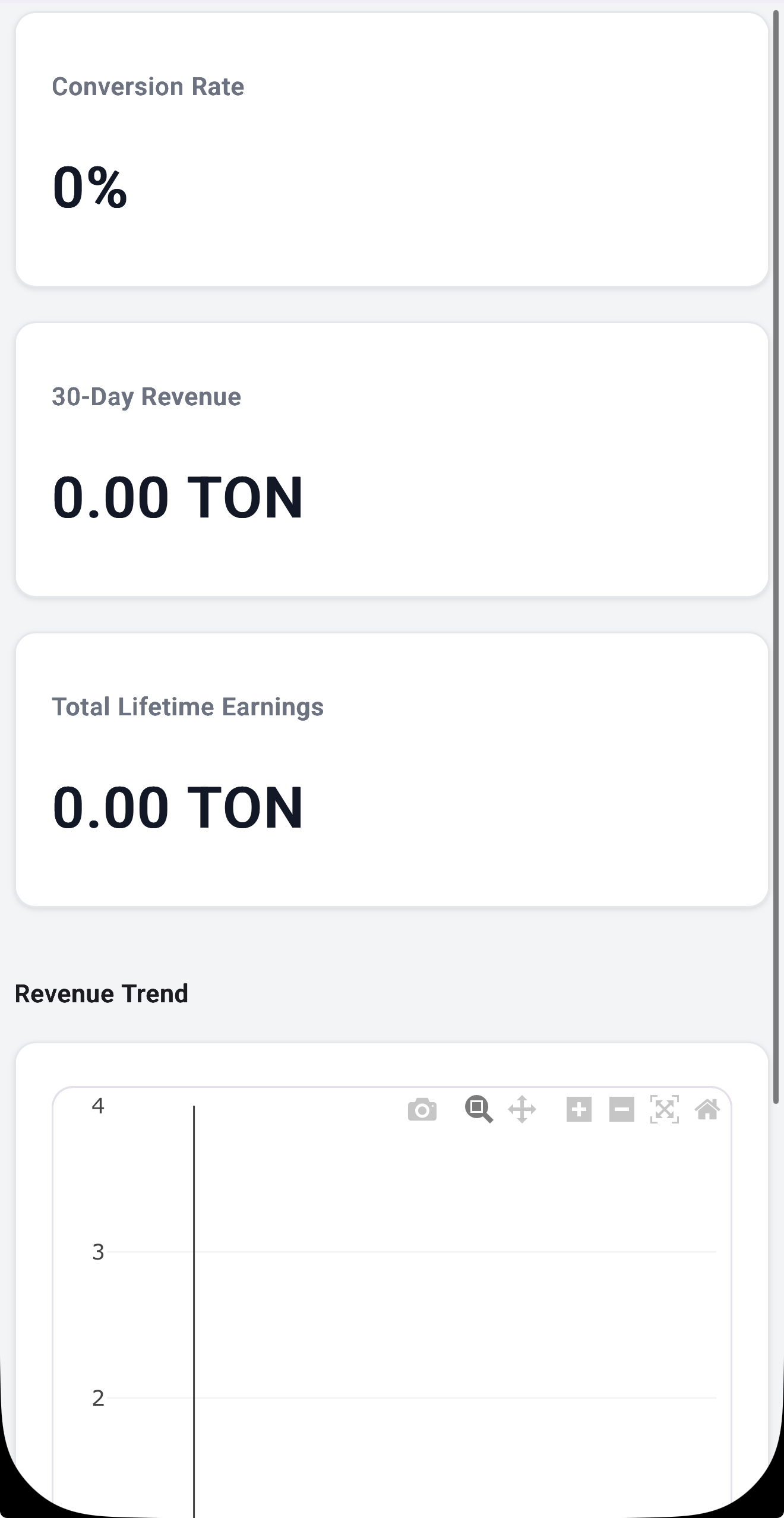The height and width of the screenshot is (1518, 784).
Task: Click the camera snapshot icon in the modebar
Action: (x=423, y=1109)
